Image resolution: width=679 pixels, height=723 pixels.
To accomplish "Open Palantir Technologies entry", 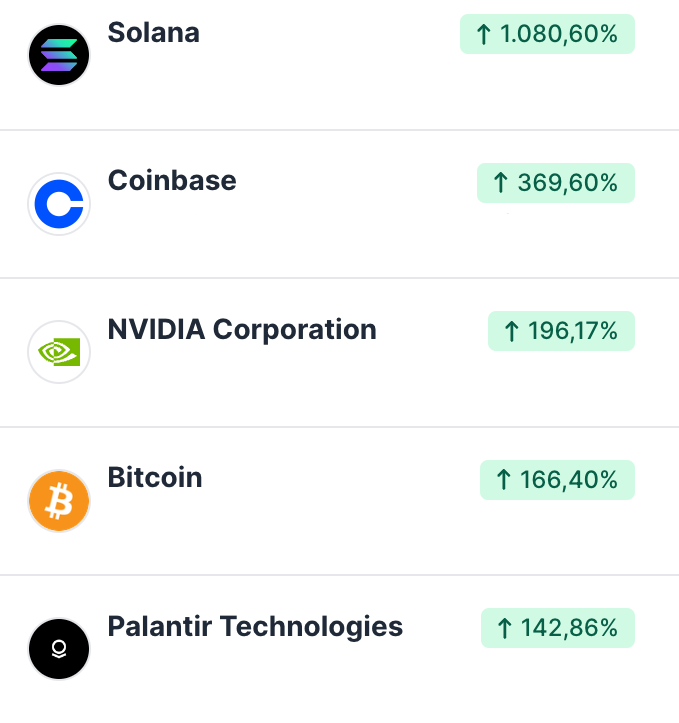I will pyautogui.click(x=255, y=627).
